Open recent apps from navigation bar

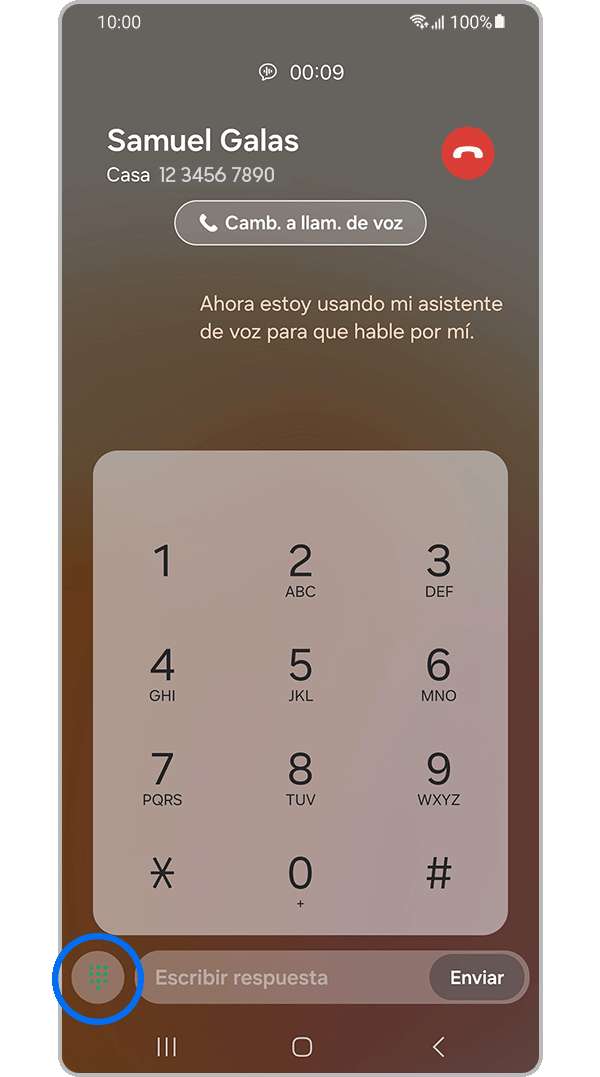pos(167,1047)
